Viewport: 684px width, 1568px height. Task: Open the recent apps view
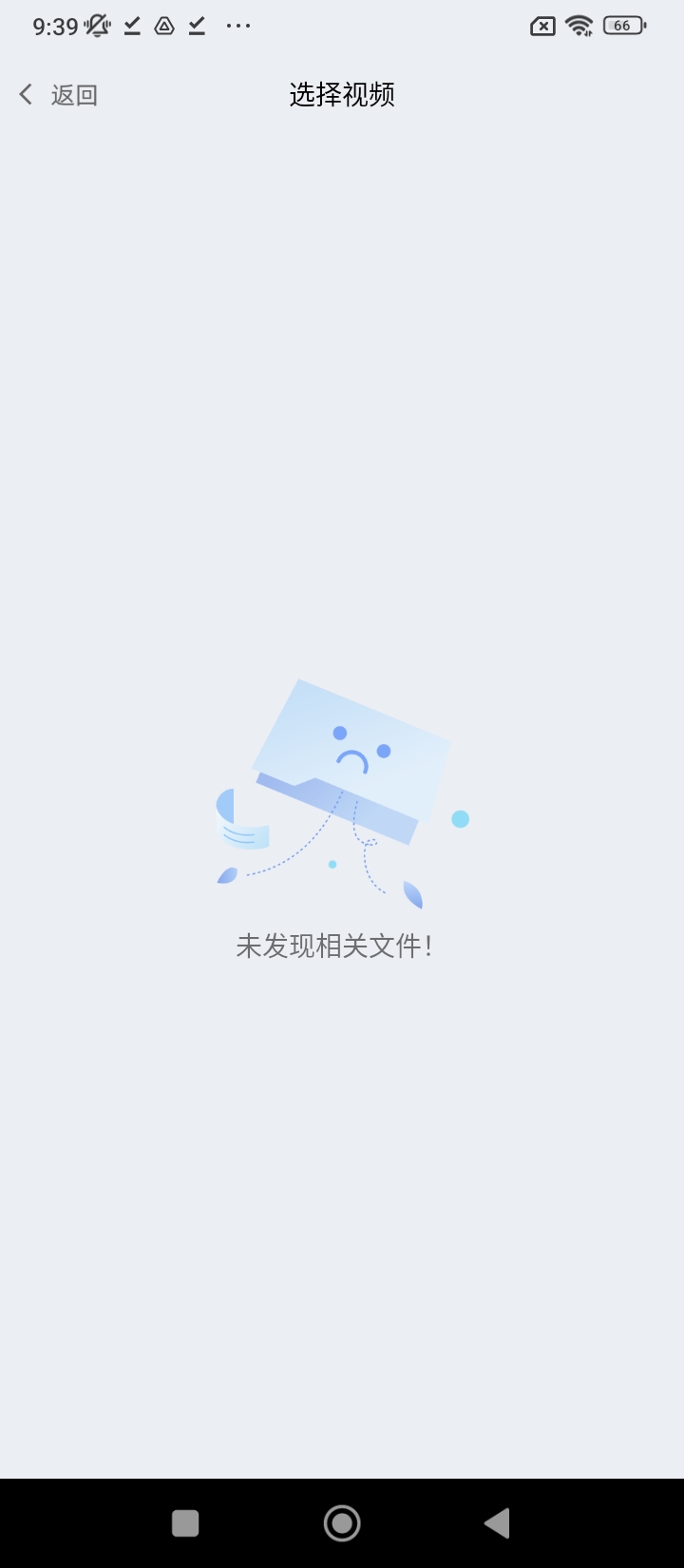(185, 1523)
